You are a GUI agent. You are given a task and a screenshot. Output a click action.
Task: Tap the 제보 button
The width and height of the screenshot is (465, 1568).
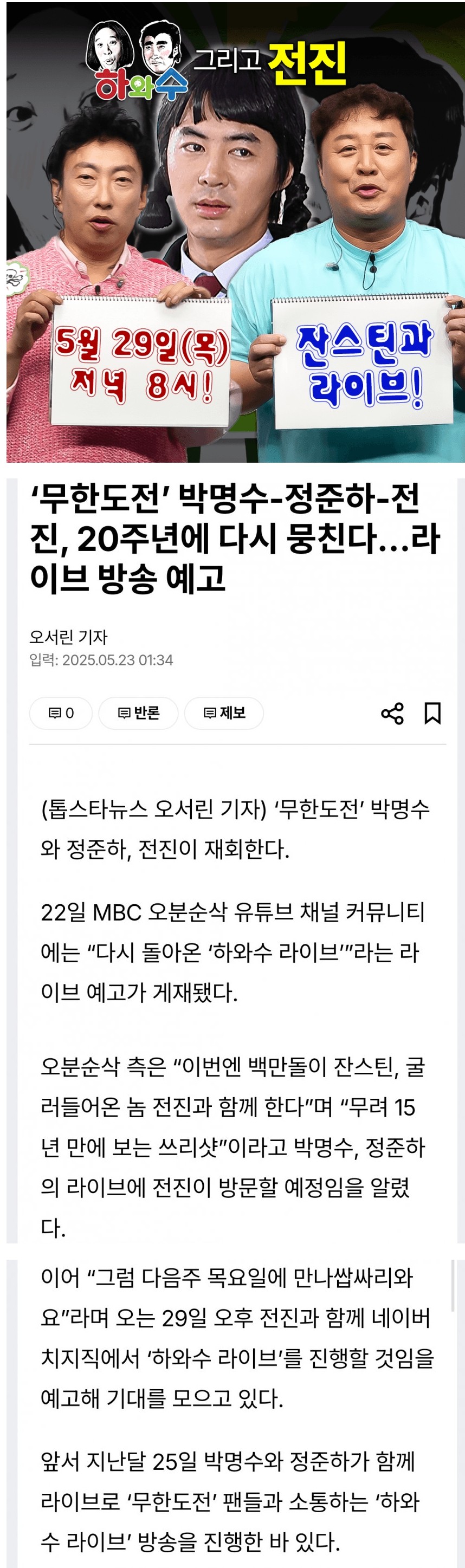(x=224, y=713)
